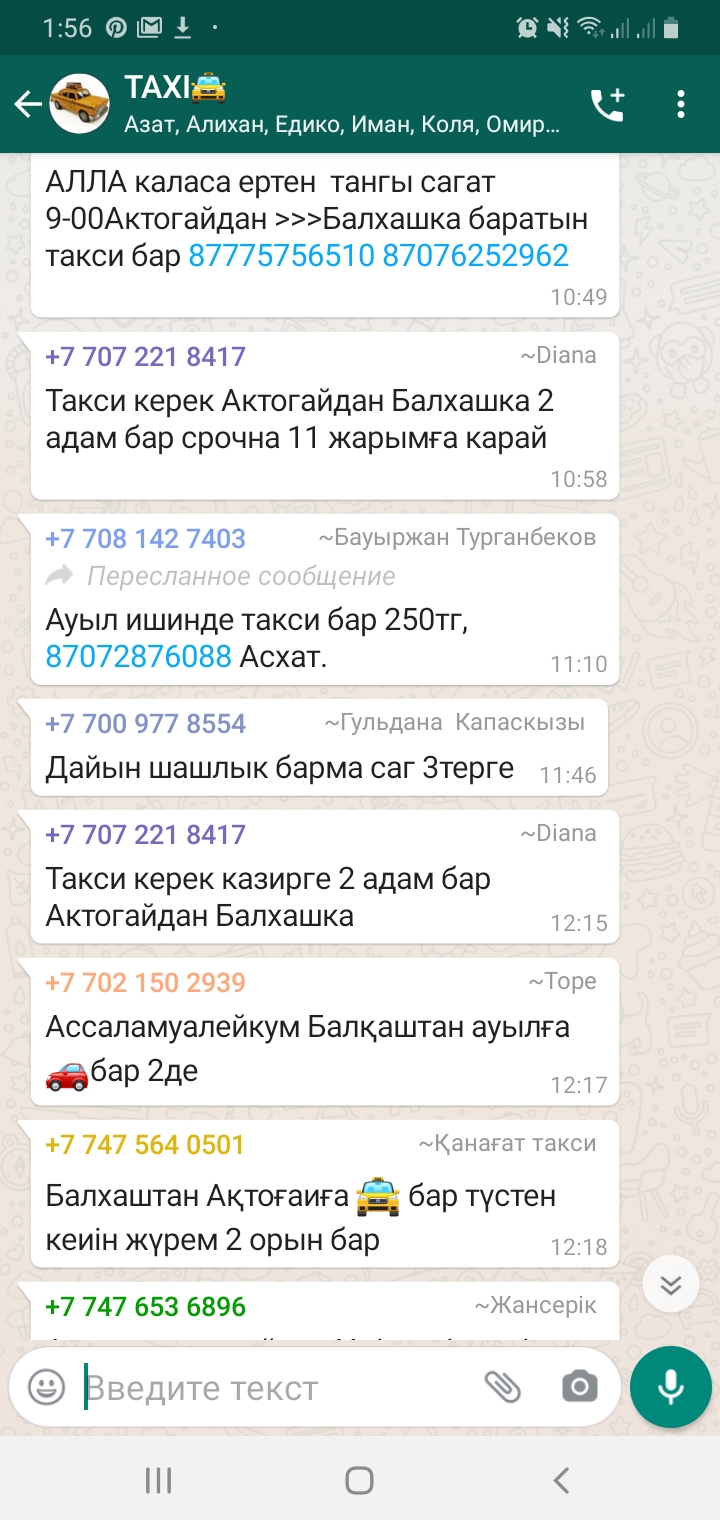Start a group call
This screenshot has width=720, height=1520.
click(607, 104)
